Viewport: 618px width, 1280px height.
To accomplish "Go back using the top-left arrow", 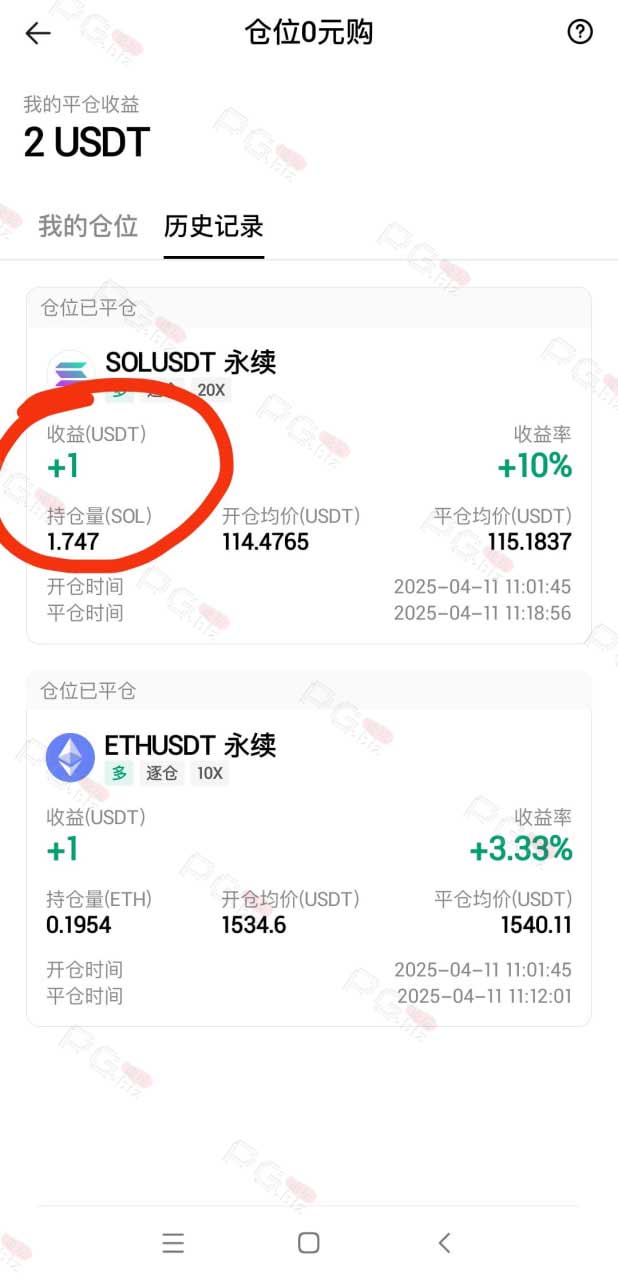I will pos(38,33).
